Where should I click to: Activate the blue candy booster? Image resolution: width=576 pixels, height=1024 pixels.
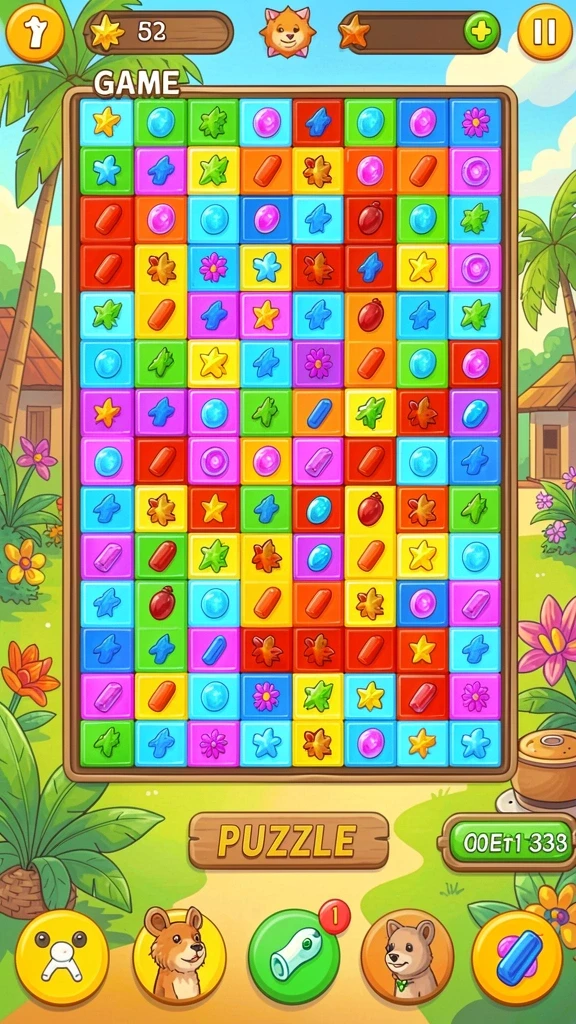click(519, 957)
